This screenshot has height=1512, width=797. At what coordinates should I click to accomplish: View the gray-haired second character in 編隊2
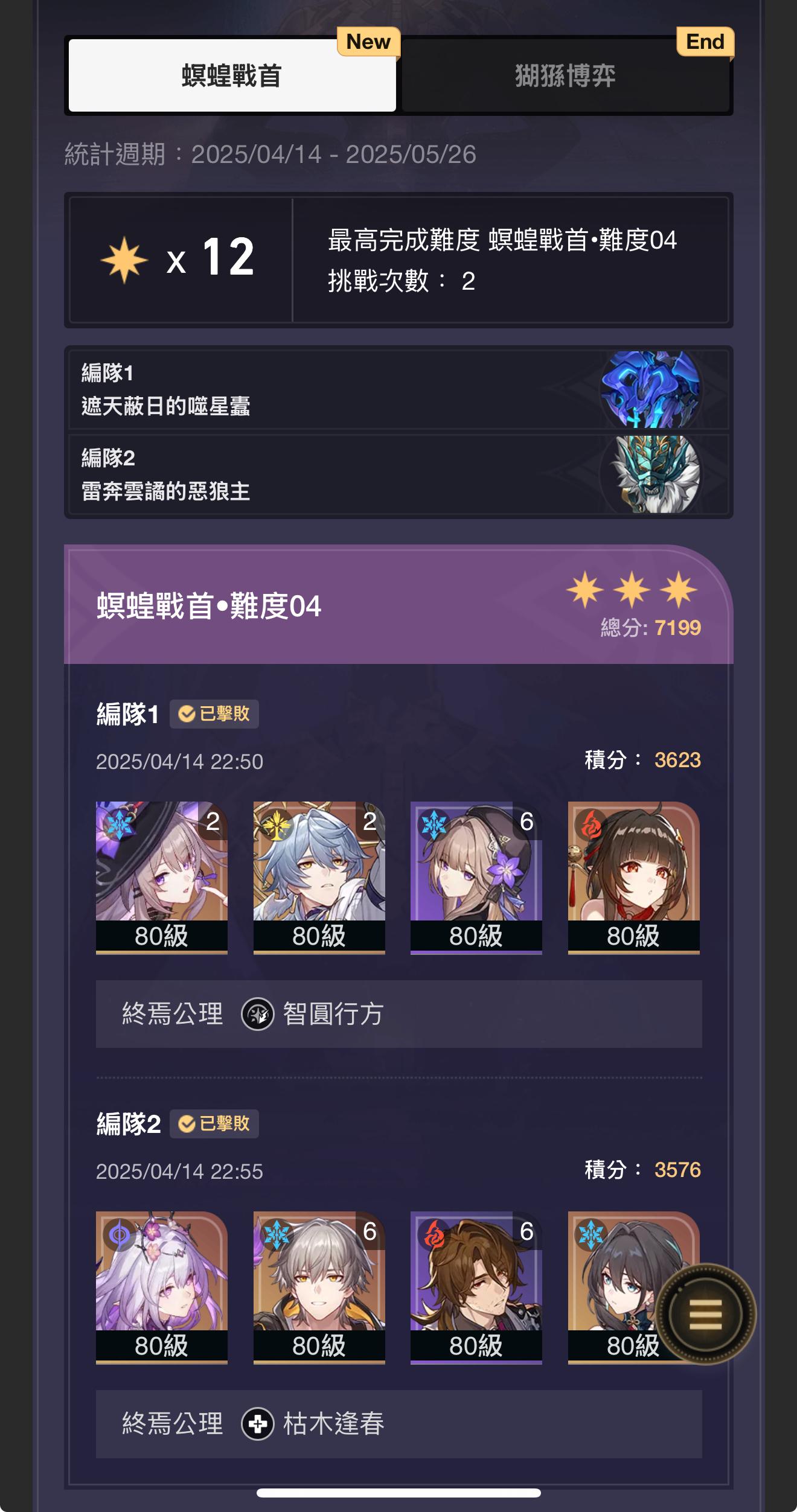coord(319,1286)
